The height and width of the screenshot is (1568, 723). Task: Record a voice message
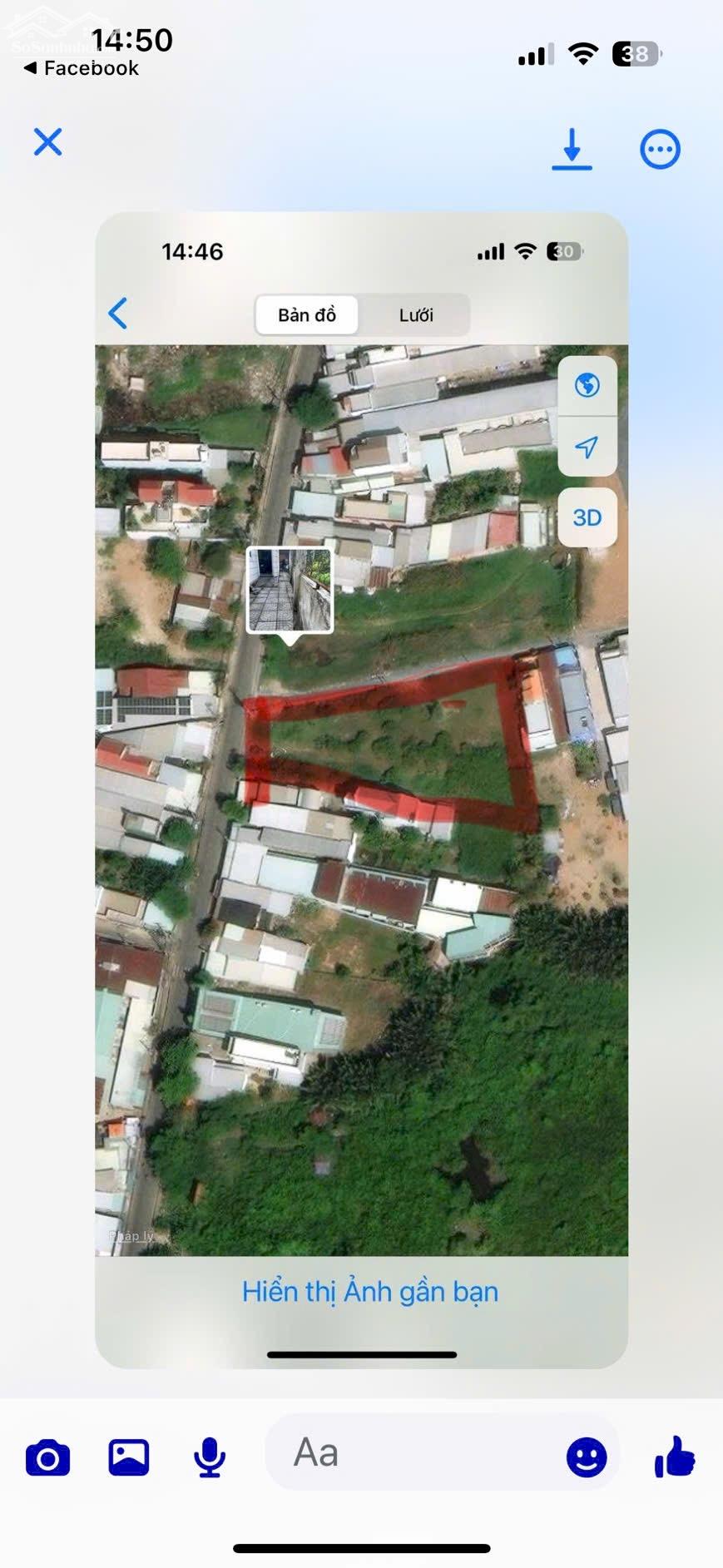[x=210, y=1457]
